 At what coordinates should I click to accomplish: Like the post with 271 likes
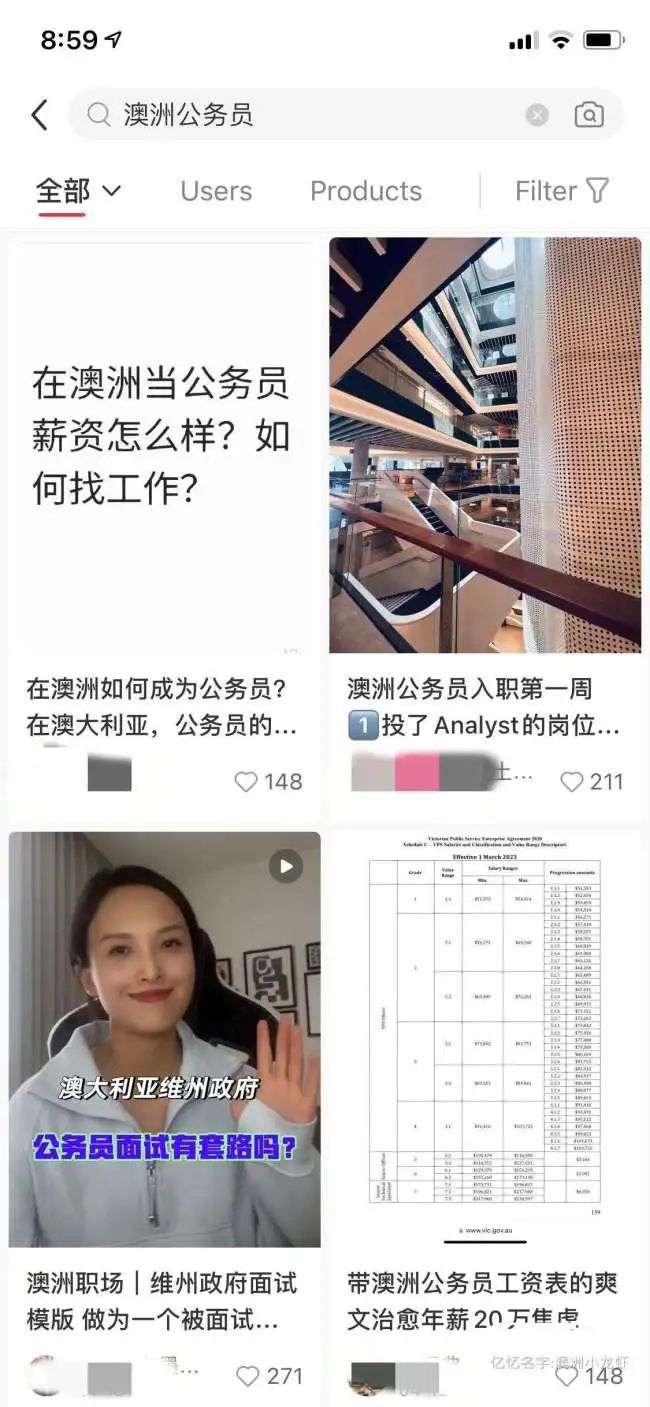click(248, 1376)
